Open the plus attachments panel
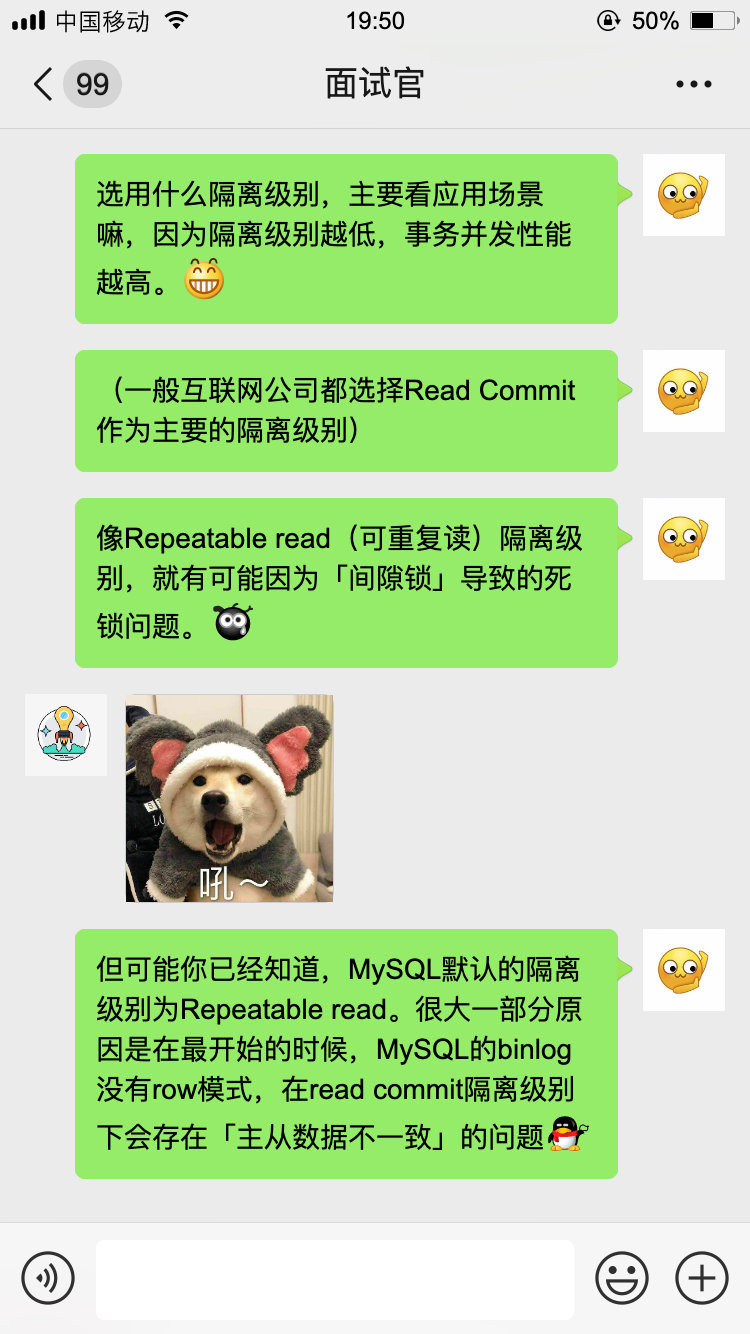 (x=702, y=1277)
